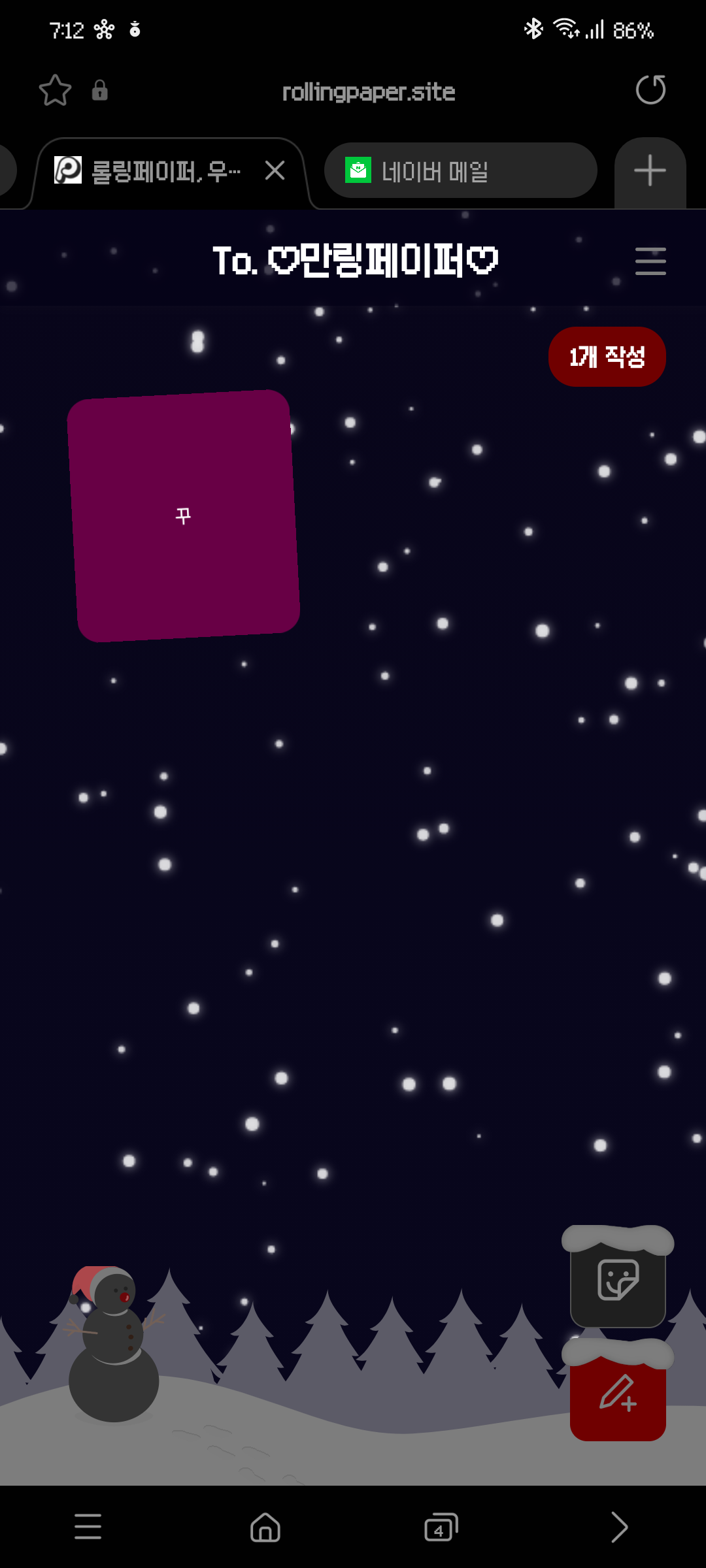View the 4 open tabs
Image resolution: width=706 pixels, height=1568 pixels.
441,1527
